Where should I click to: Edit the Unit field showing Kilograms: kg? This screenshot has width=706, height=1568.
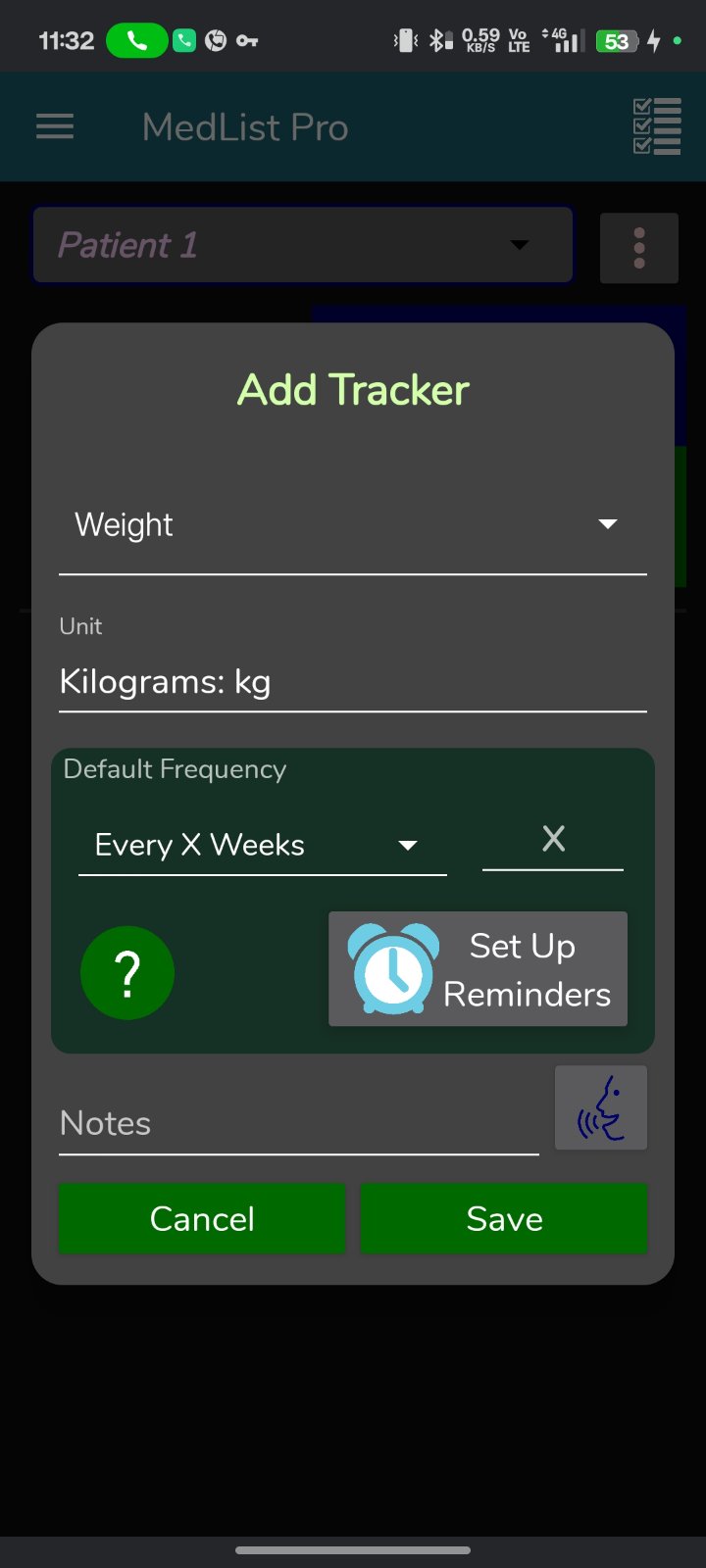coord(351,682)
